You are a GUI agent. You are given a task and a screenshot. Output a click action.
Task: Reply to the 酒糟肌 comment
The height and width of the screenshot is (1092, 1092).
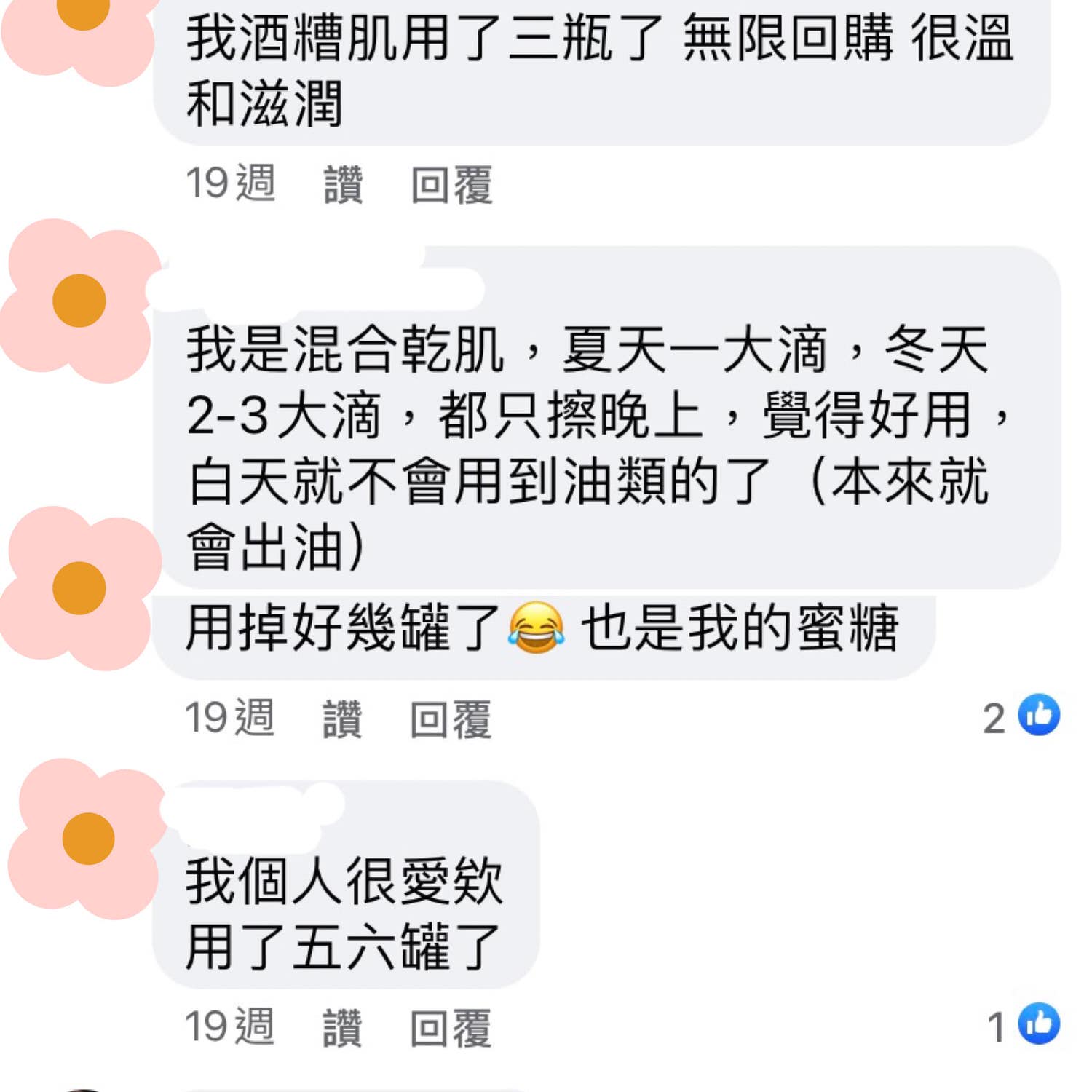451,184
